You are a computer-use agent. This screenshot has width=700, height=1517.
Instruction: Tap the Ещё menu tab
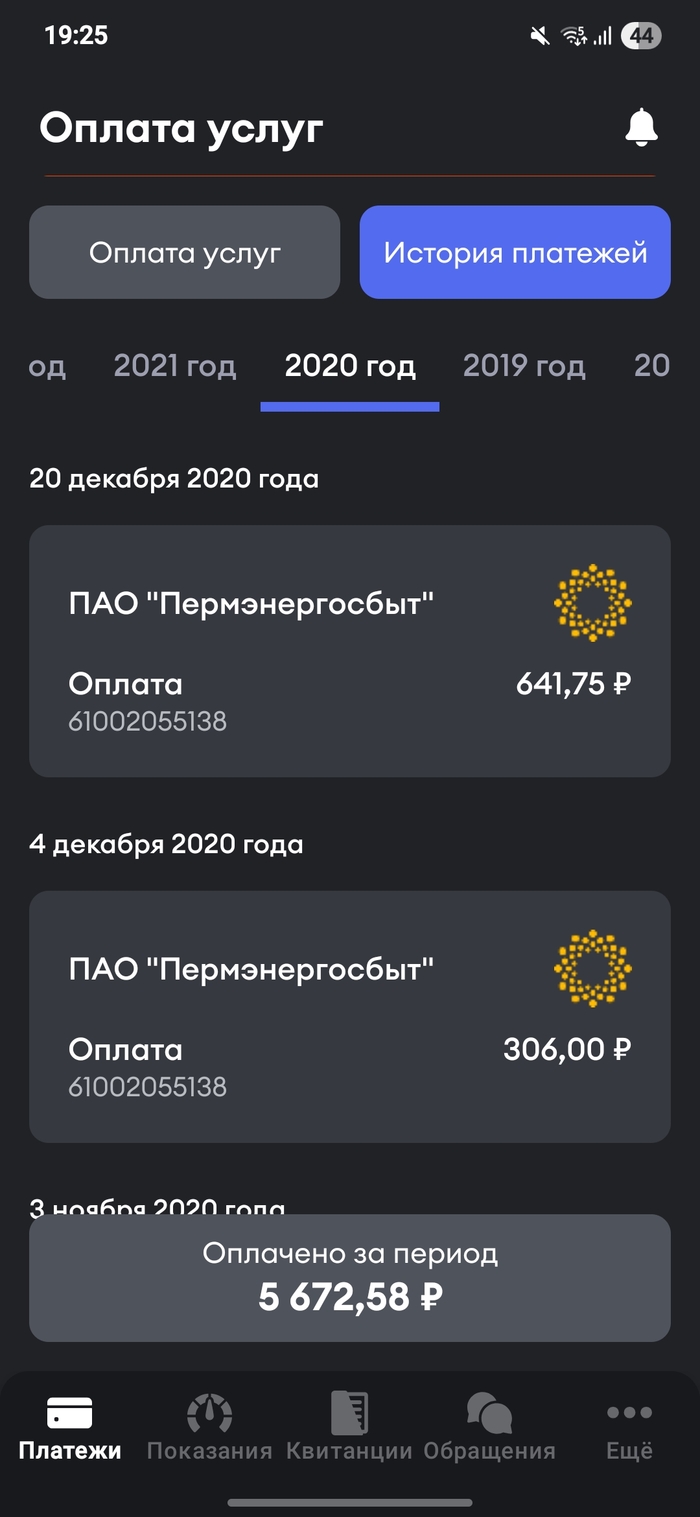point(630,1427)
